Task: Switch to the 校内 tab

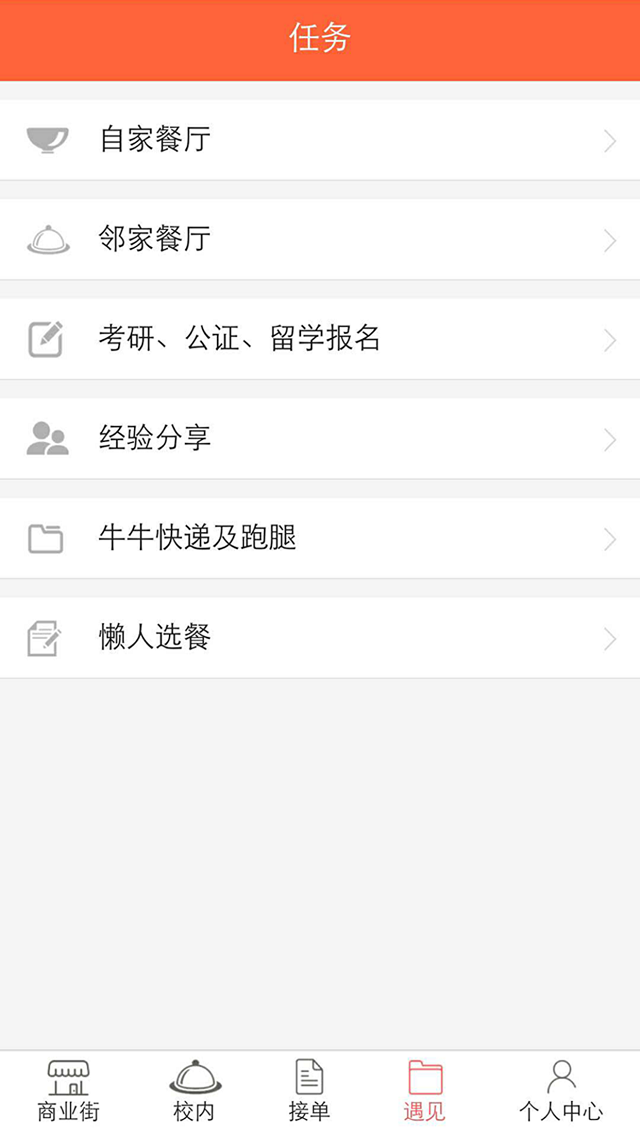Action: [x=194, y=1091]
